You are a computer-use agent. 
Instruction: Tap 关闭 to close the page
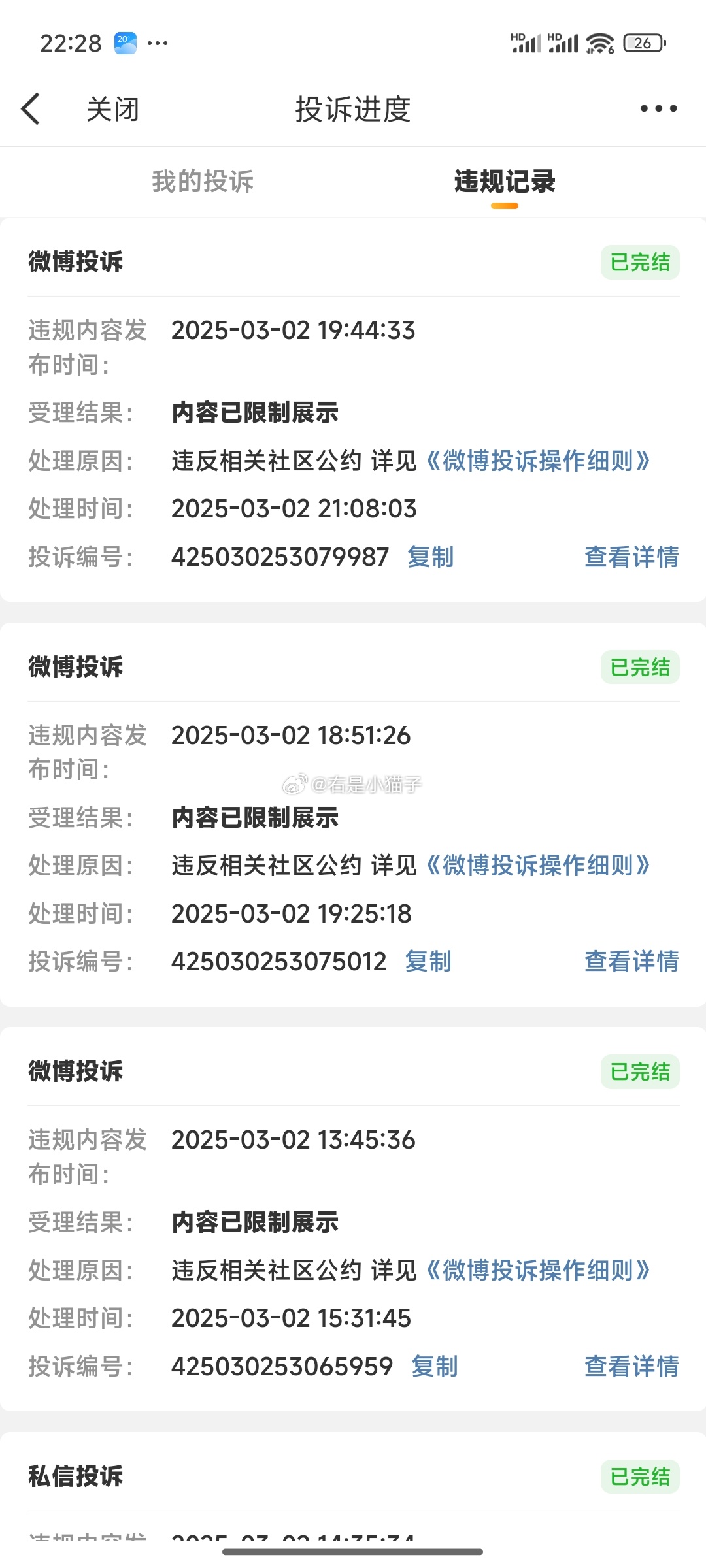[113, 109]
